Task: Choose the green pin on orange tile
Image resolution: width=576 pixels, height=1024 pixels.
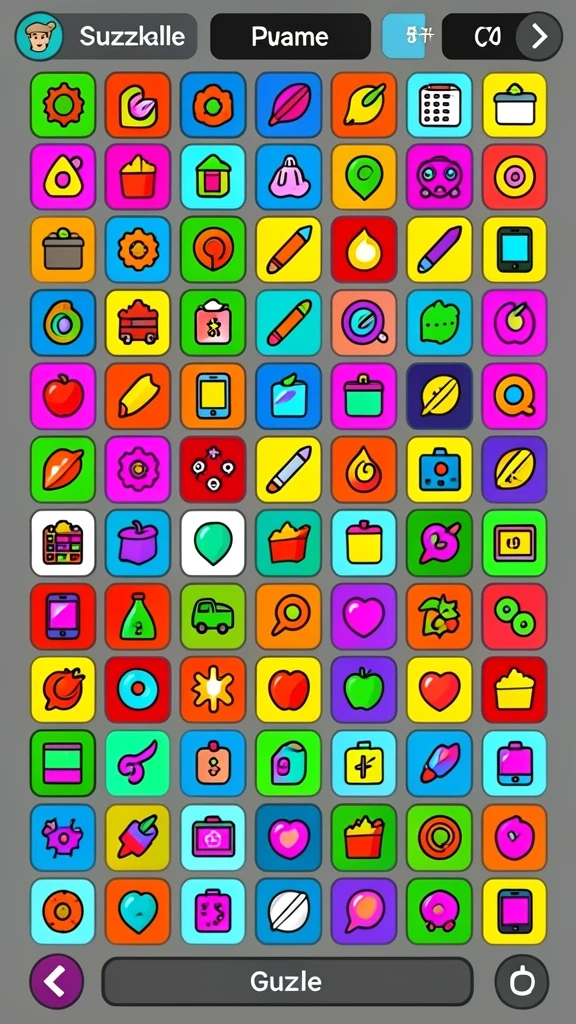Action: (x=364, y=177)
